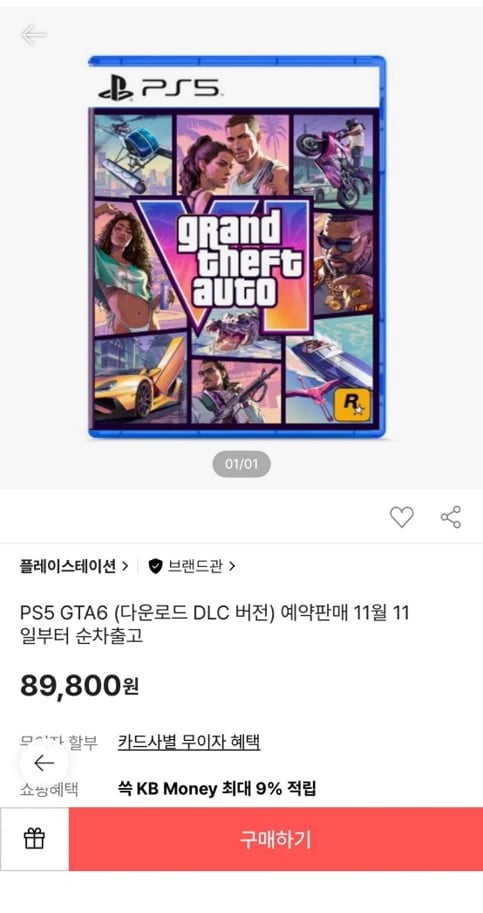Tap the floating back arrow button
The image size is (483, 913).
click(x=44, y=763)
